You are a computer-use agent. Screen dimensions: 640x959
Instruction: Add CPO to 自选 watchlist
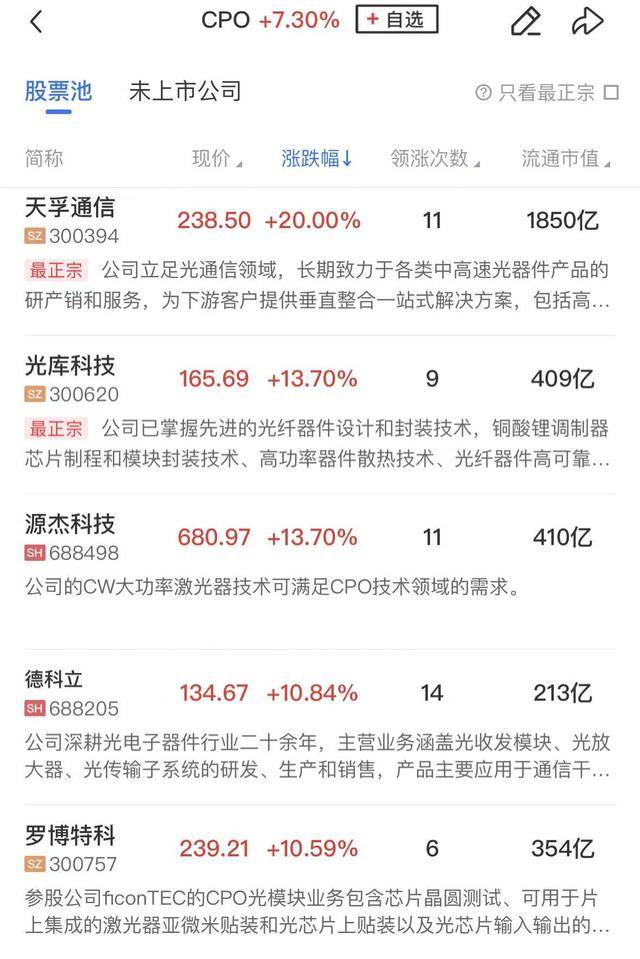(x=397, y=19)
